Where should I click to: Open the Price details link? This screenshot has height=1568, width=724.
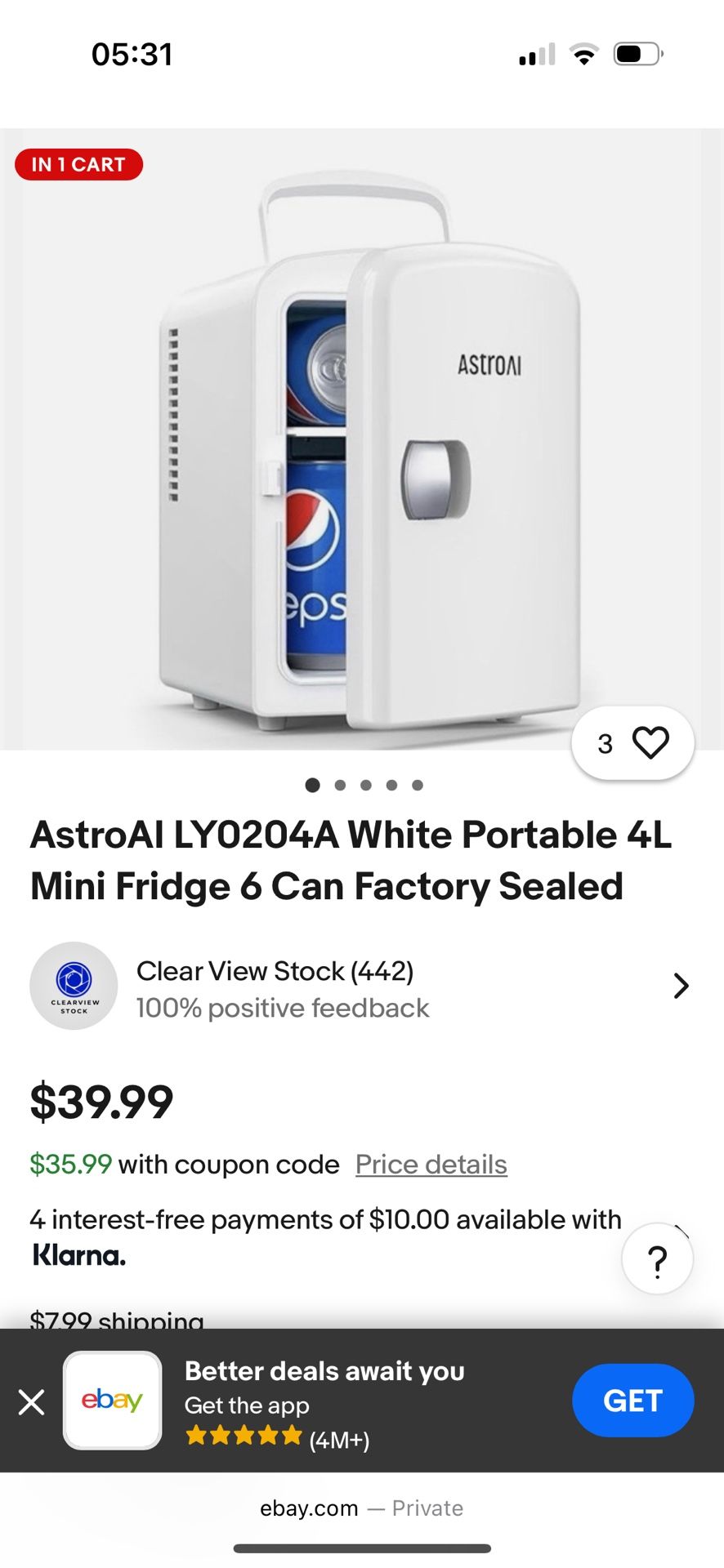pos(431,1165)
